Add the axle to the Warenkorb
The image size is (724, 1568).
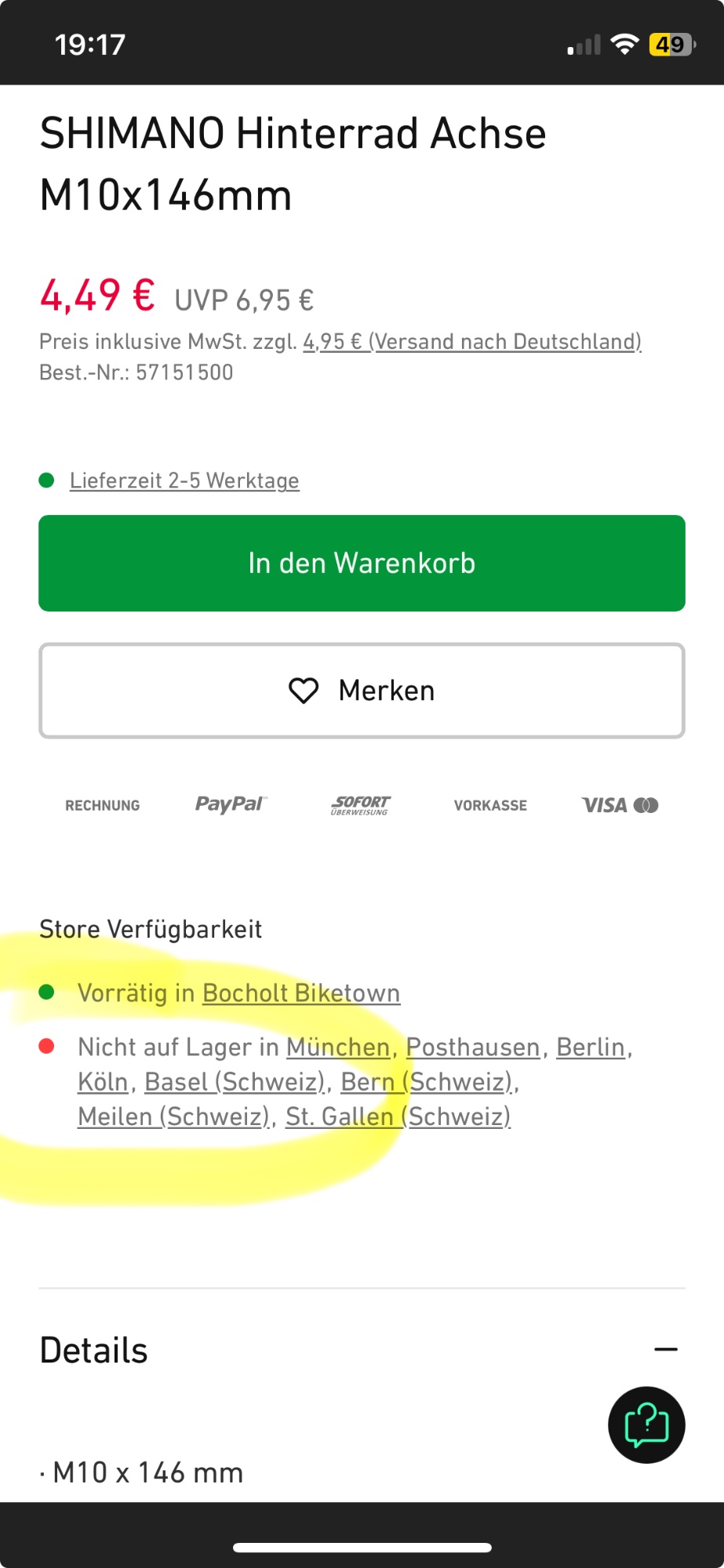(362, 563)
